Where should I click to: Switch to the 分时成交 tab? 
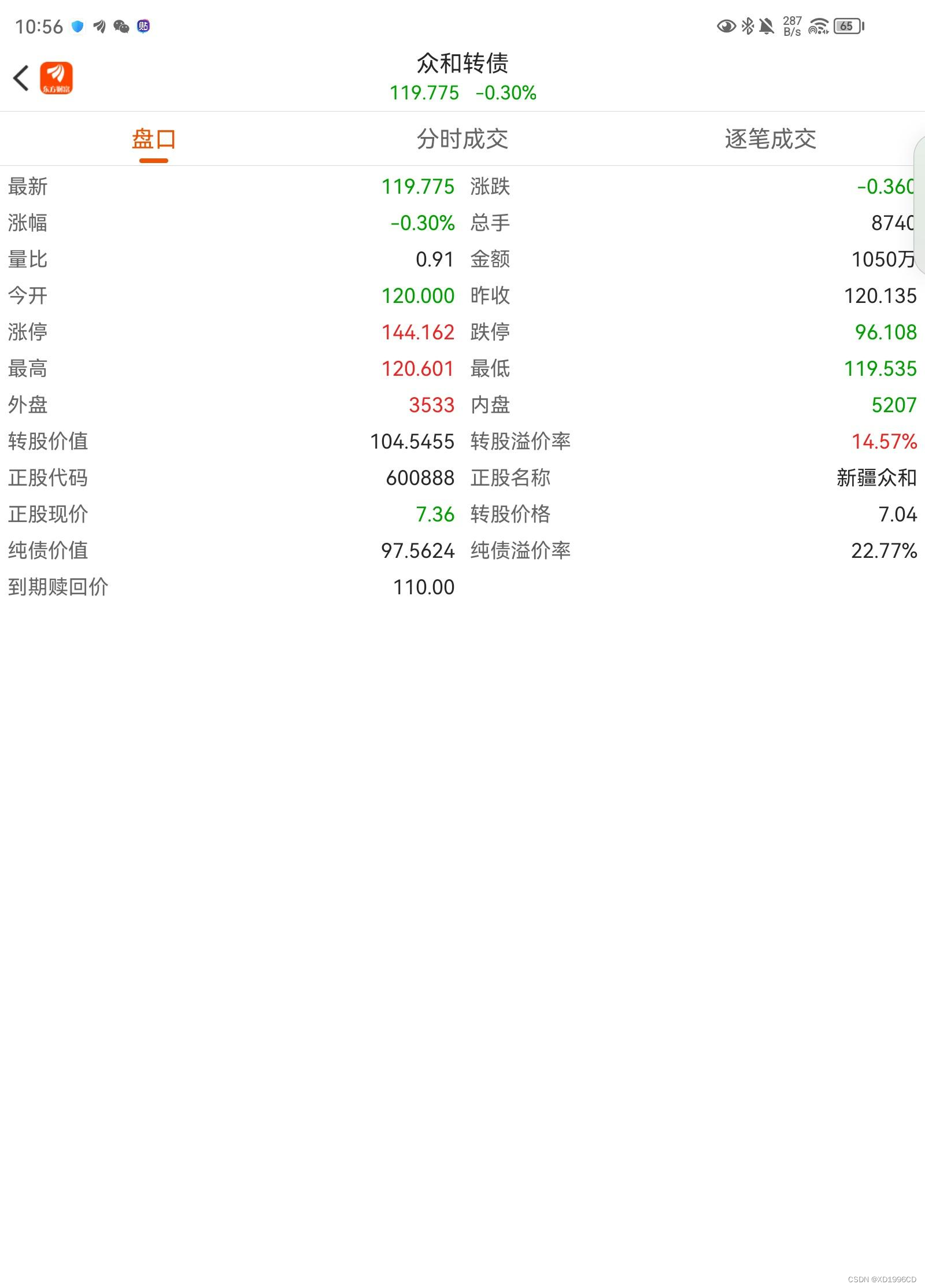(x=462, y=139)
